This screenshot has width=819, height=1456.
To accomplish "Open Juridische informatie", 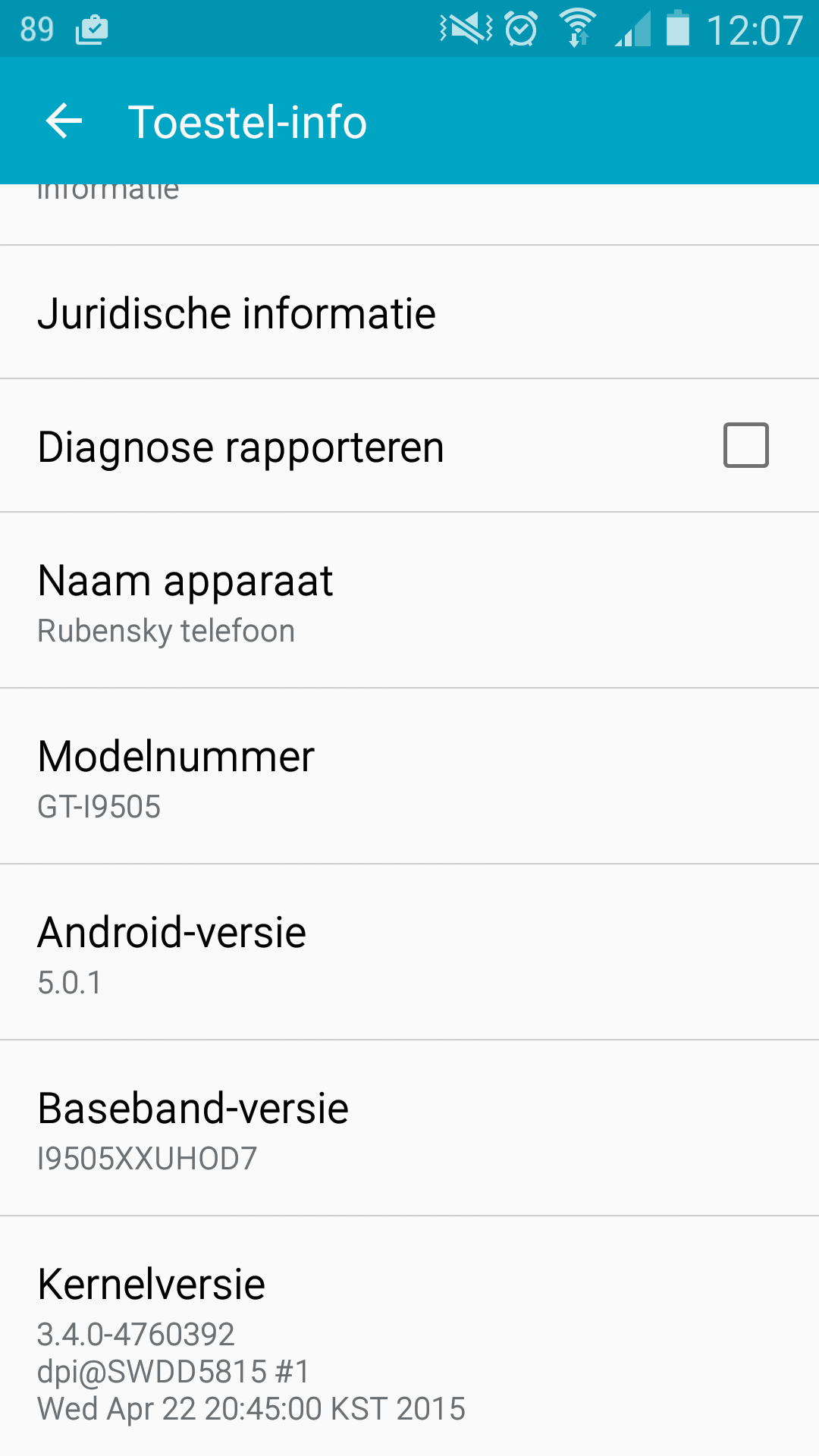I will (409, 312).
